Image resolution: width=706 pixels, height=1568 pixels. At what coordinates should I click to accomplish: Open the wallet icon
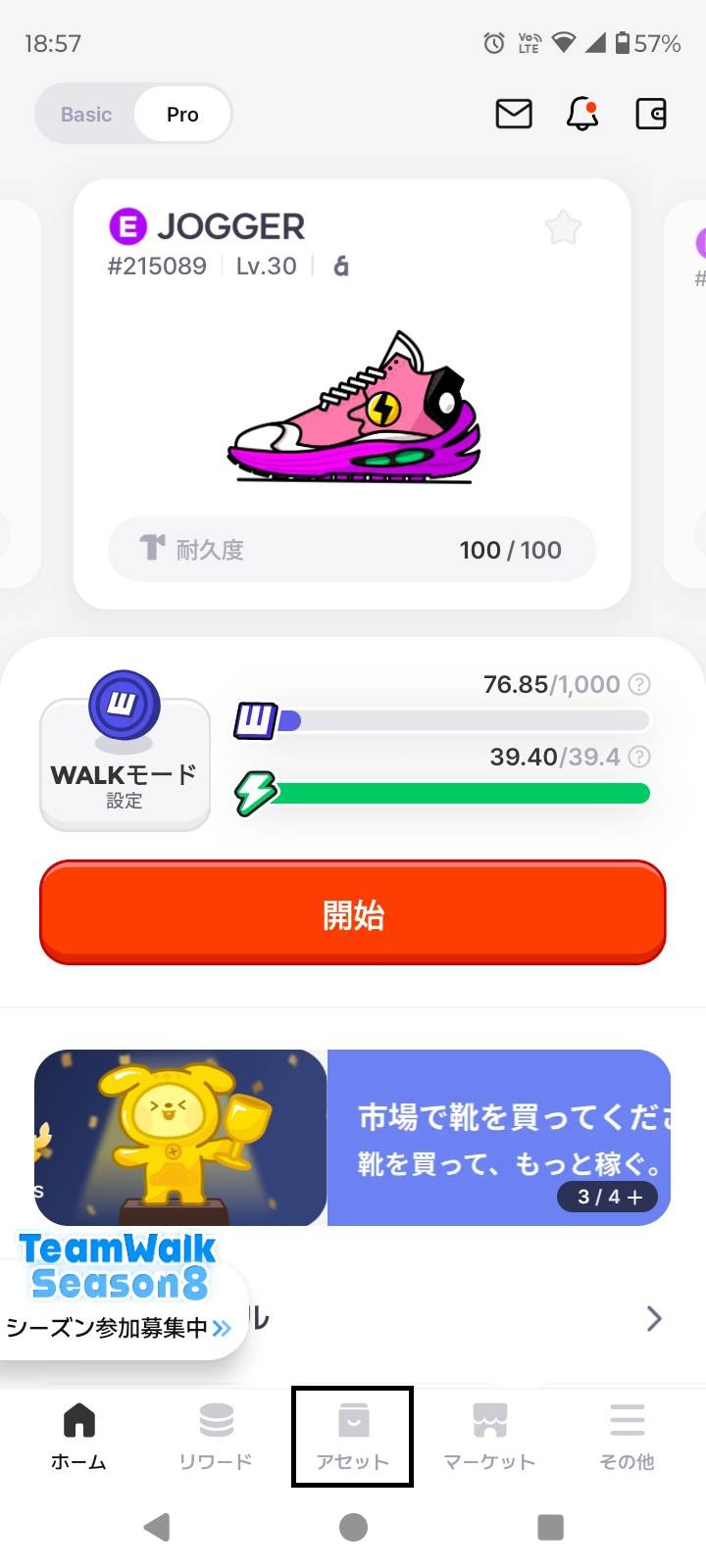(651, 115)
